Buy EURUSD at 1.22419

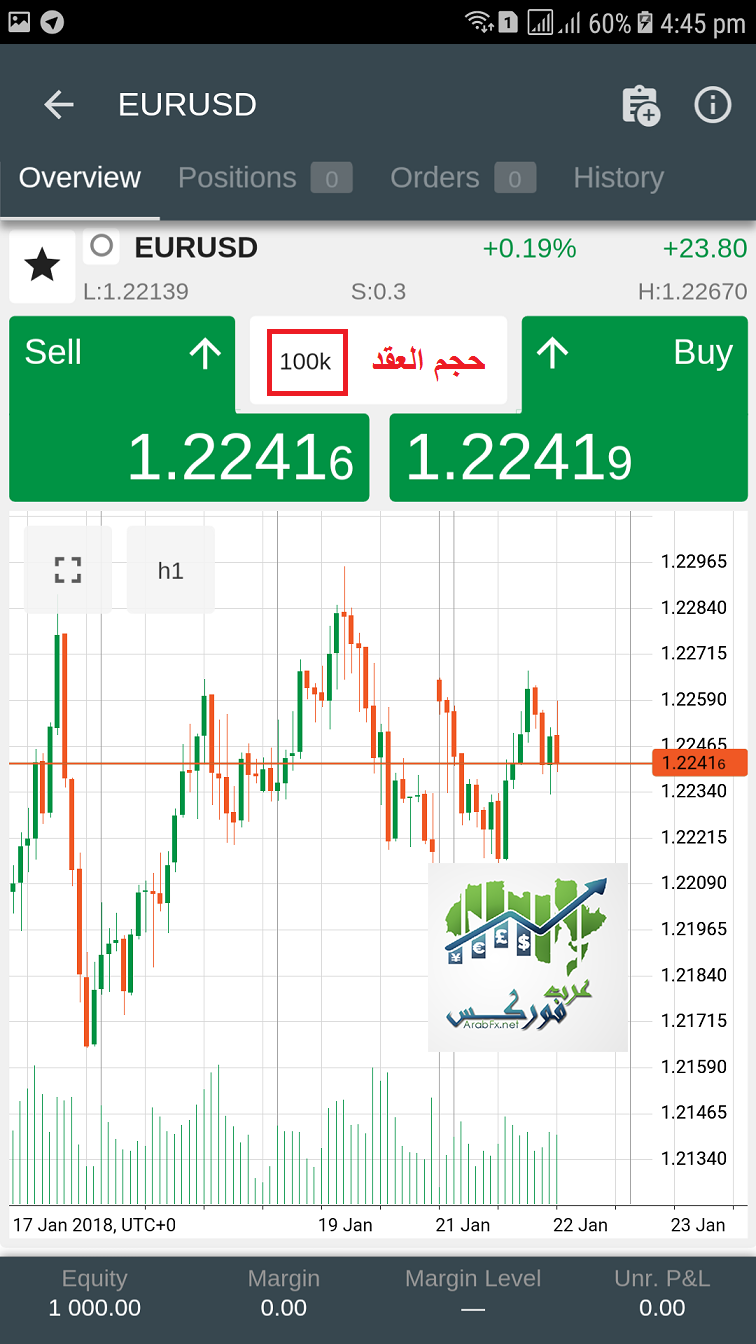[568, 409]
